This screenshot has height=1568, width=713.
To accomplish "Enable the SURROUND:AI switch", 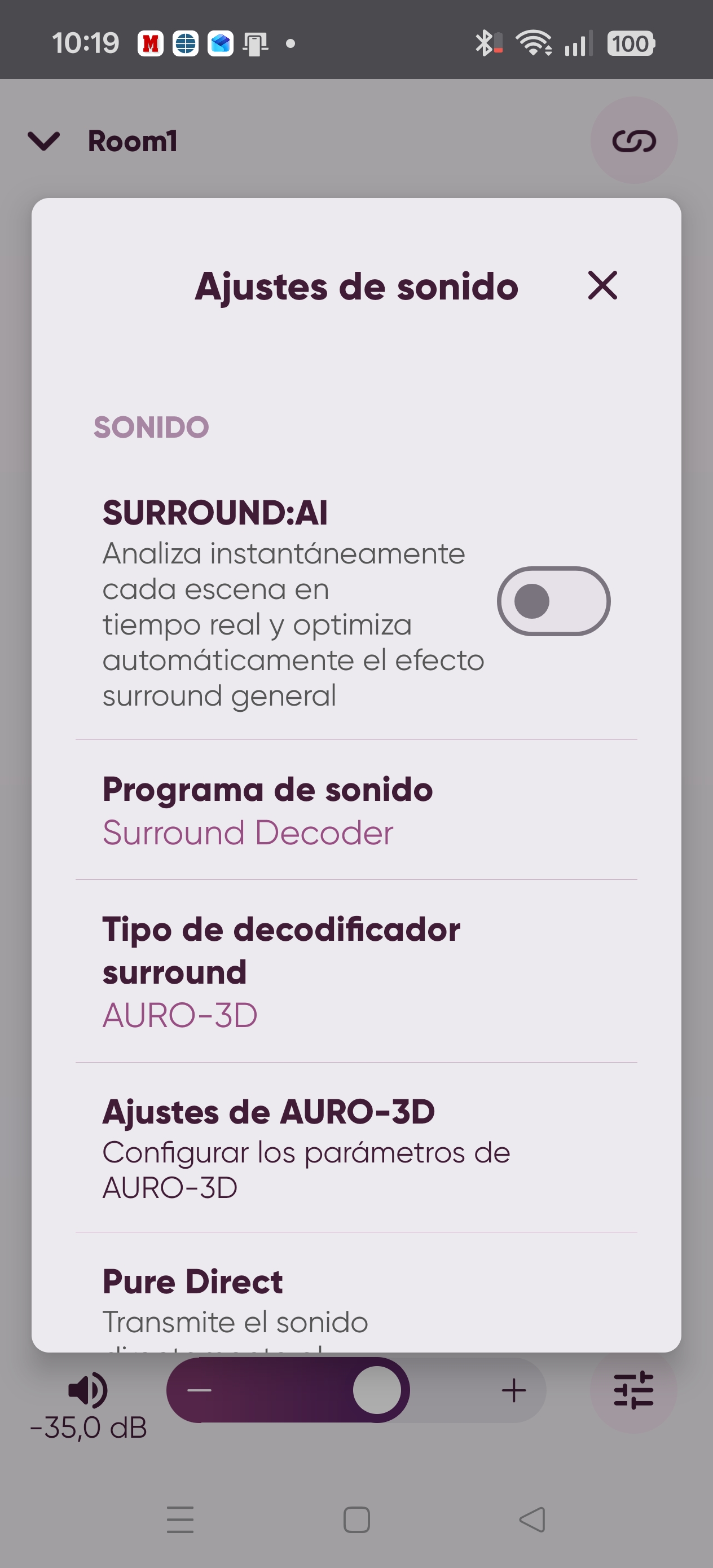I will [553, 601].
